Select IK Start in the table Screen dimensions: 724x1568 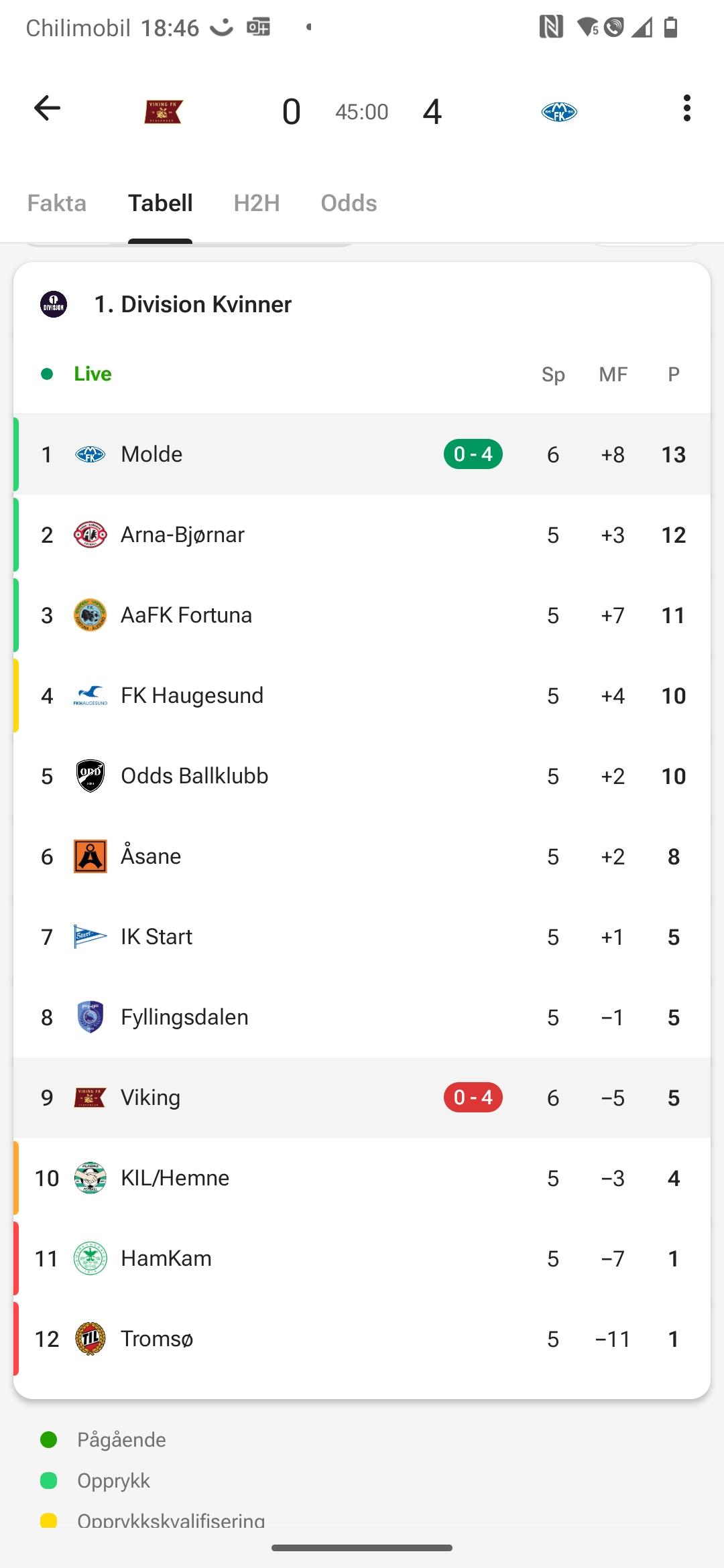362,937
